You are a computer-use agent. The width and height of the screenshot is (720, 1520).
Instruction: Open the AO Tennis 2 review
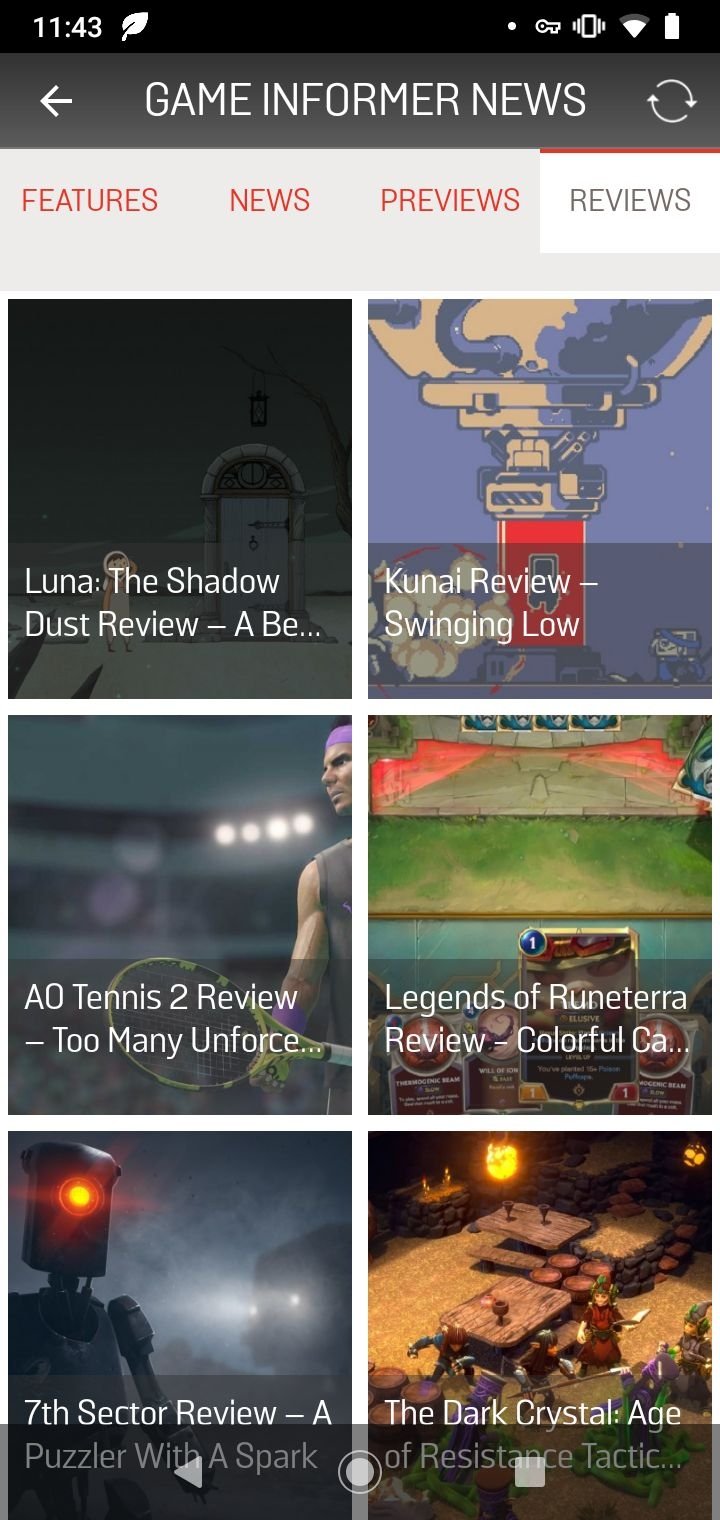pos(180,914)
